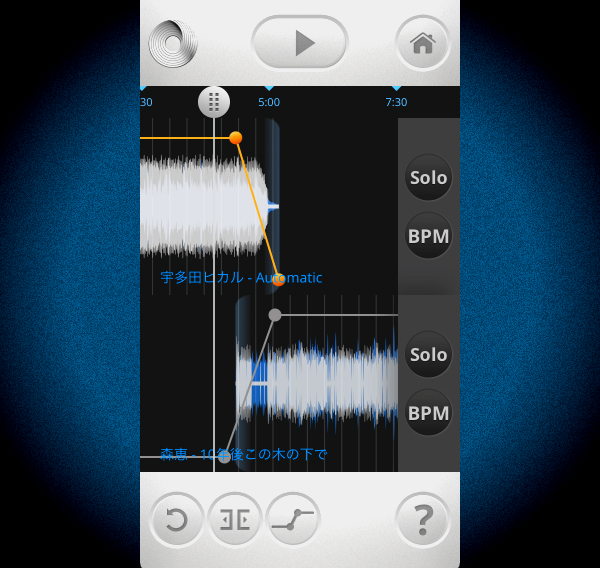Open the help question mark

(422, 519)
